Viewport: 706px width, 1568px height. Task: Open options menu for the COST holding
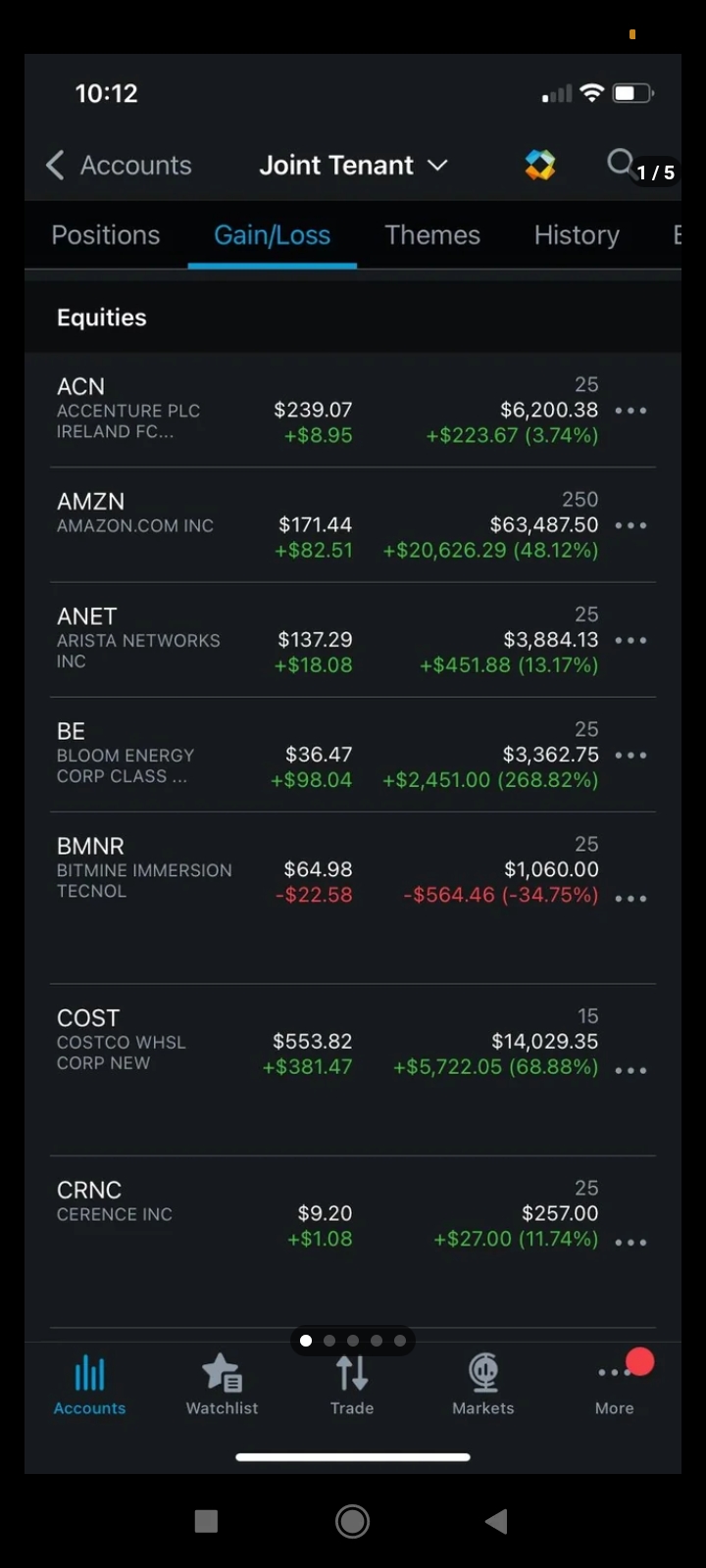pyautogui.click(x=630, y=1070)
